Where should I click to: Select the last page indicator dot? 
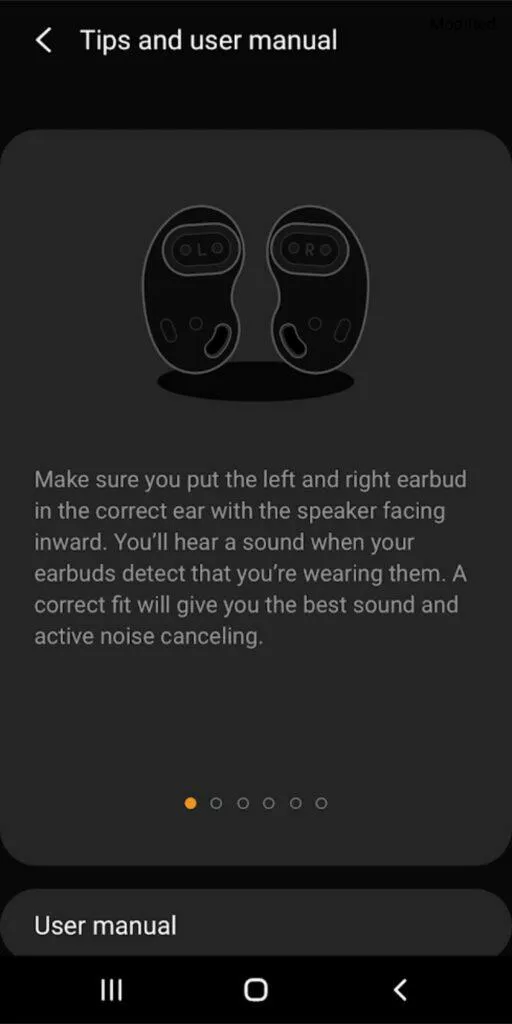[321, 803]
